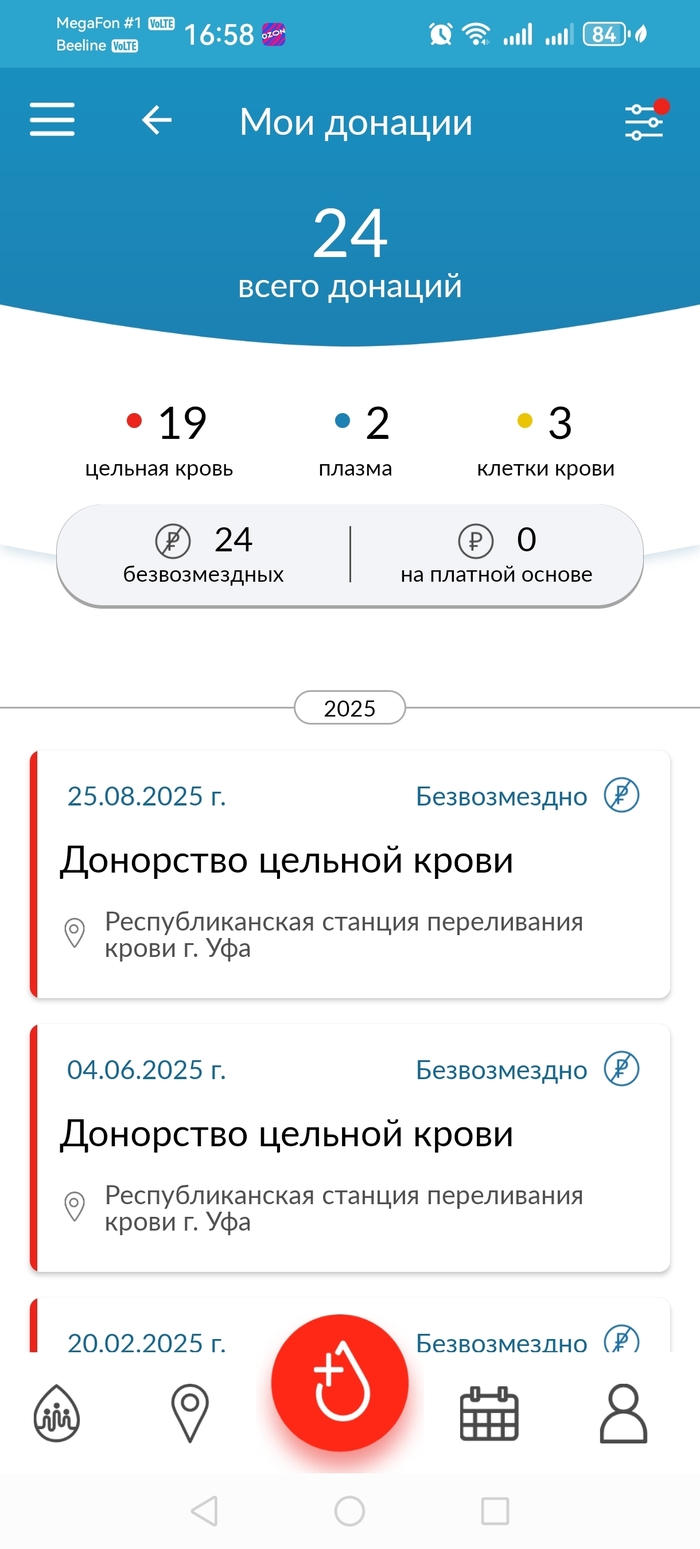Open the hamburger drawer menu
The width and height of the screenshot is (700, 1549).
point(52,121)
